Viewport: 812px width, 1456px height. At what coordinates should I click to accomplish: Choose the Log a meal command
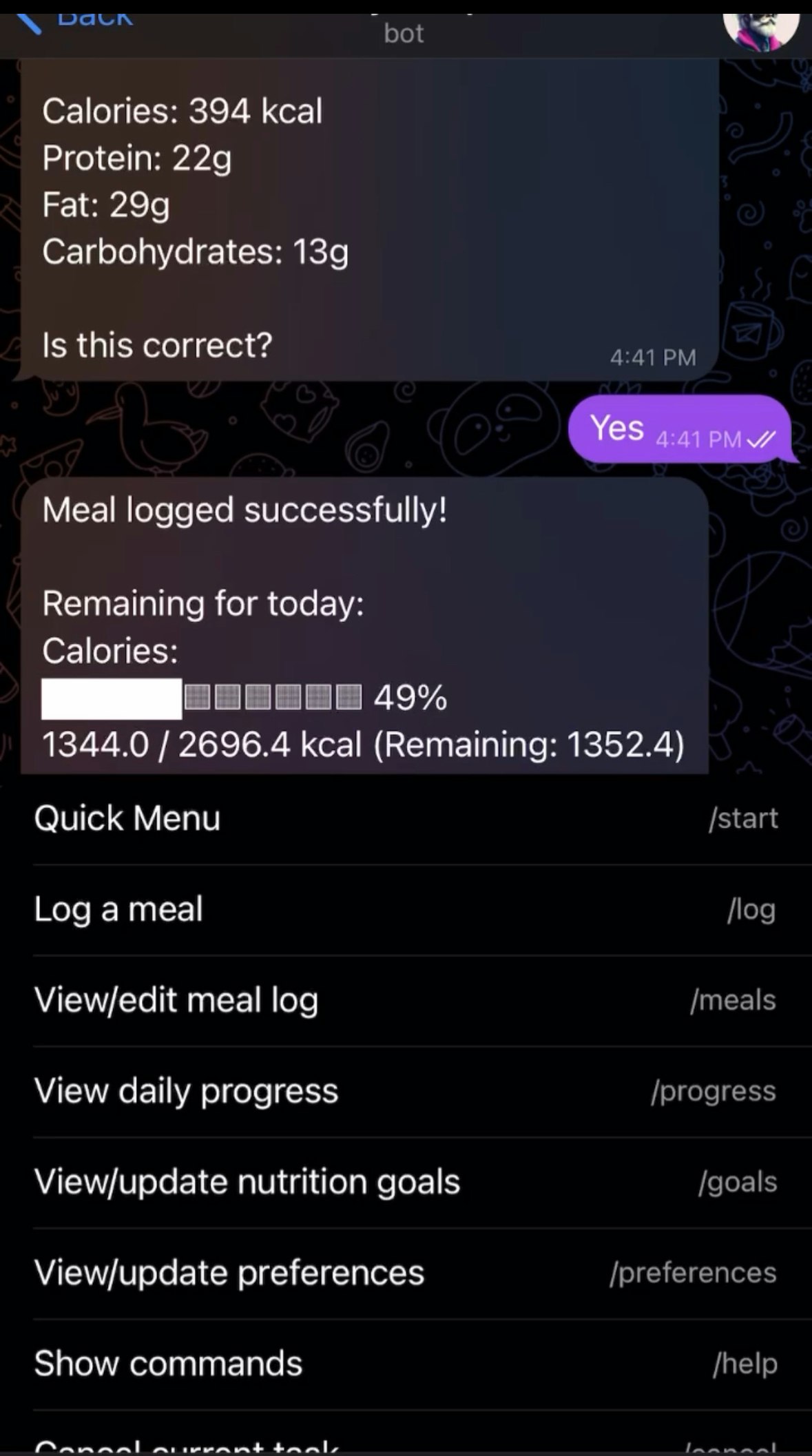pos(406,910)
